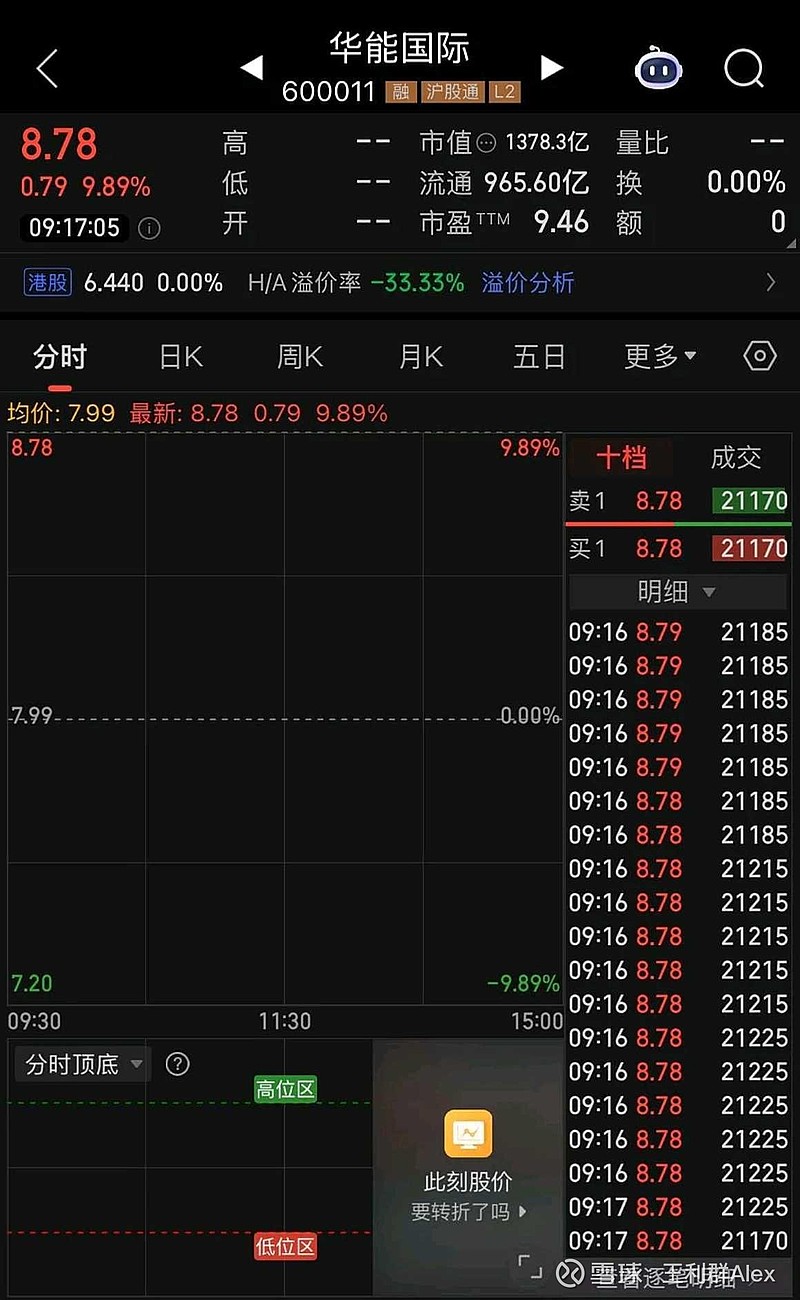Tap the 雪球 logo at the bottom

coord(570,1274)
